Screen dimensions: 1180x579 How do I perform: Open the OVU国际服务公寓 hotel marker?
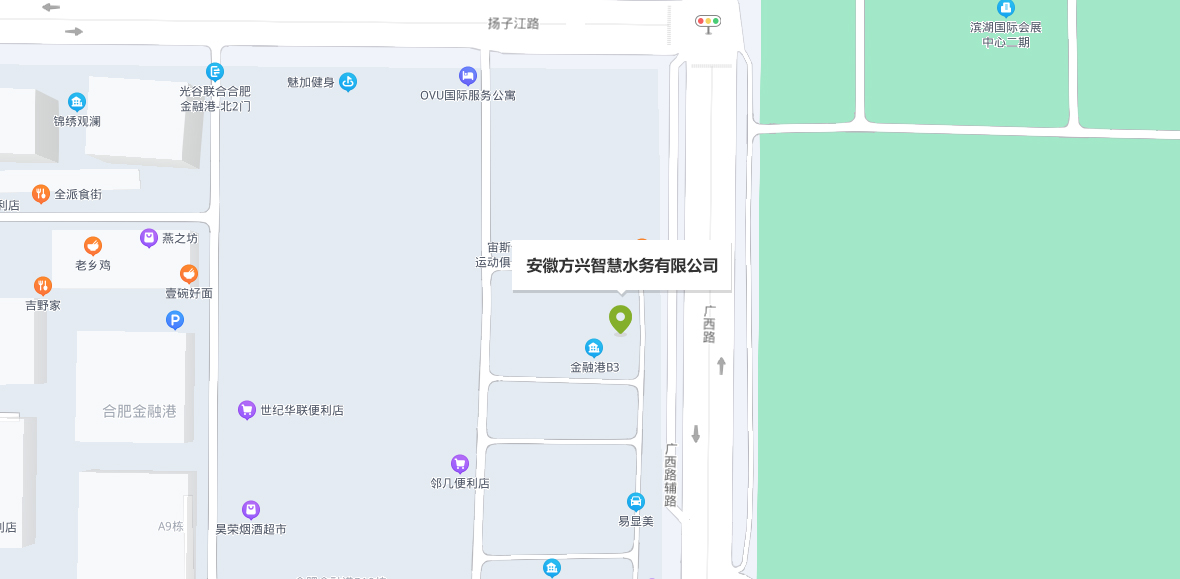[x=468, y=76]
